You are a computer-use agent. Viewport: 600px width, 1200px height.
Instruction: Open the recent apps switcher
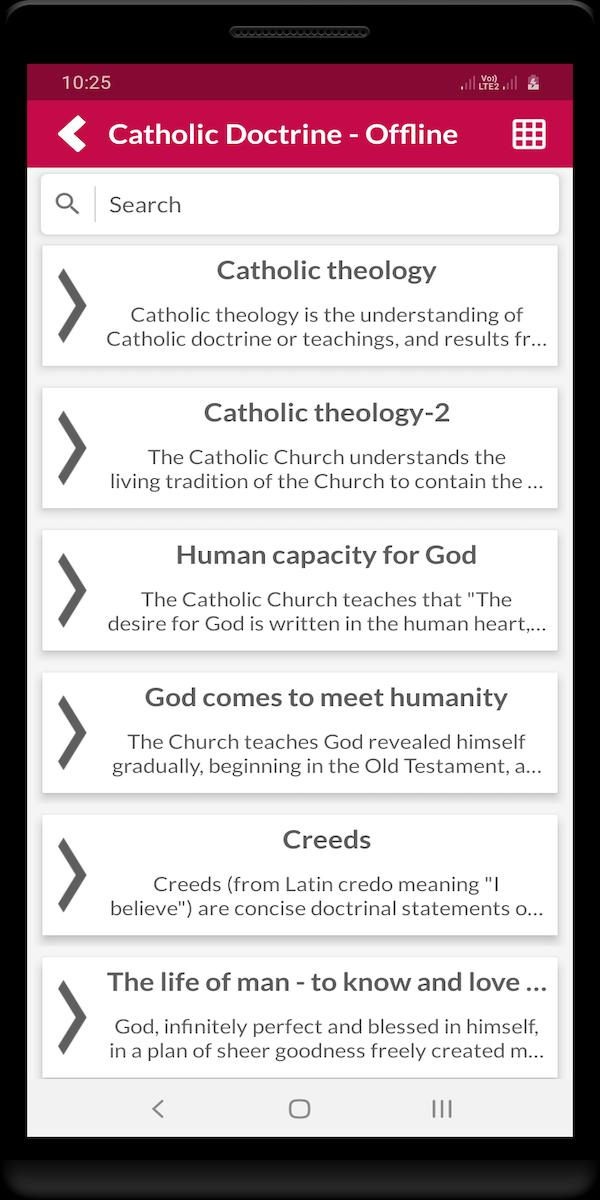pos(441,1108)
